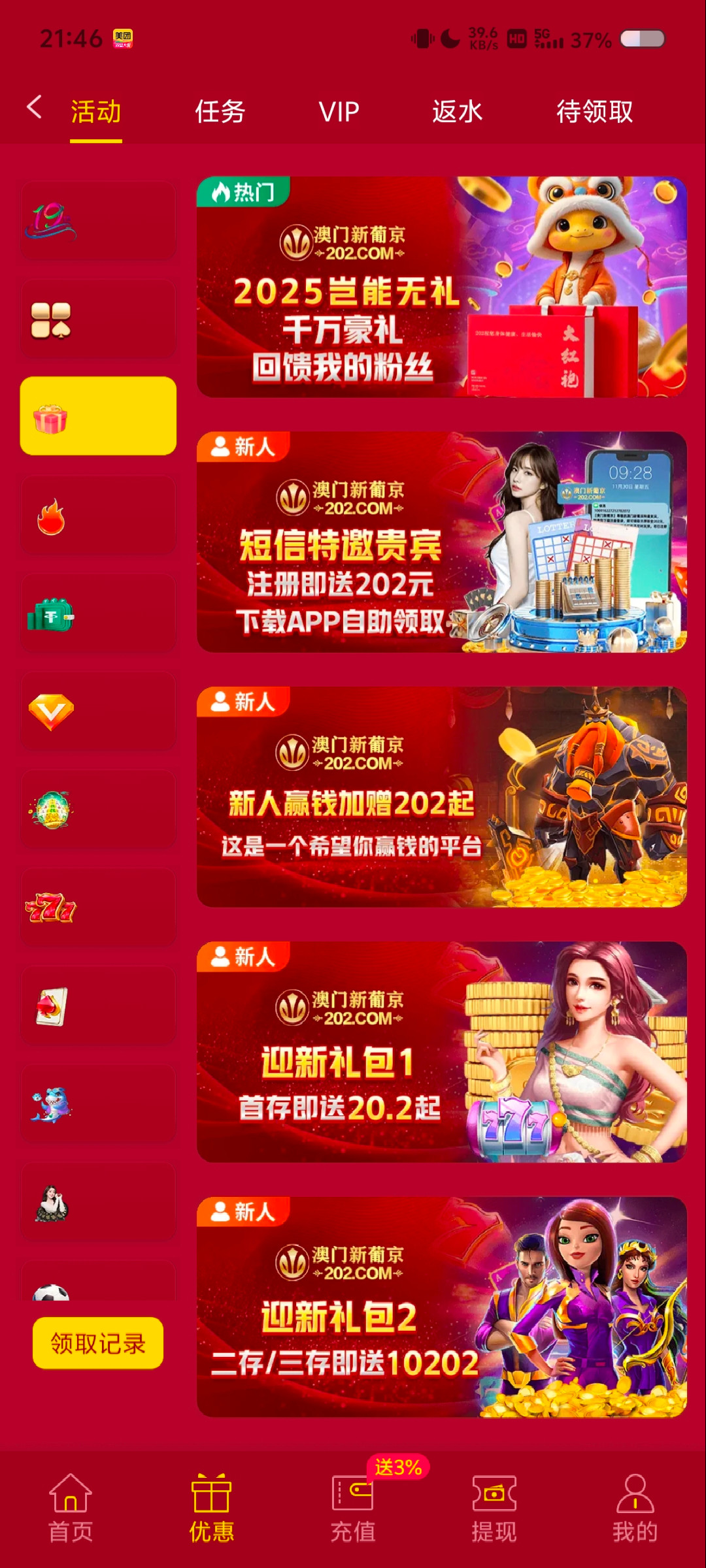Select the playing card category in sidebar

click(98, 1006)
